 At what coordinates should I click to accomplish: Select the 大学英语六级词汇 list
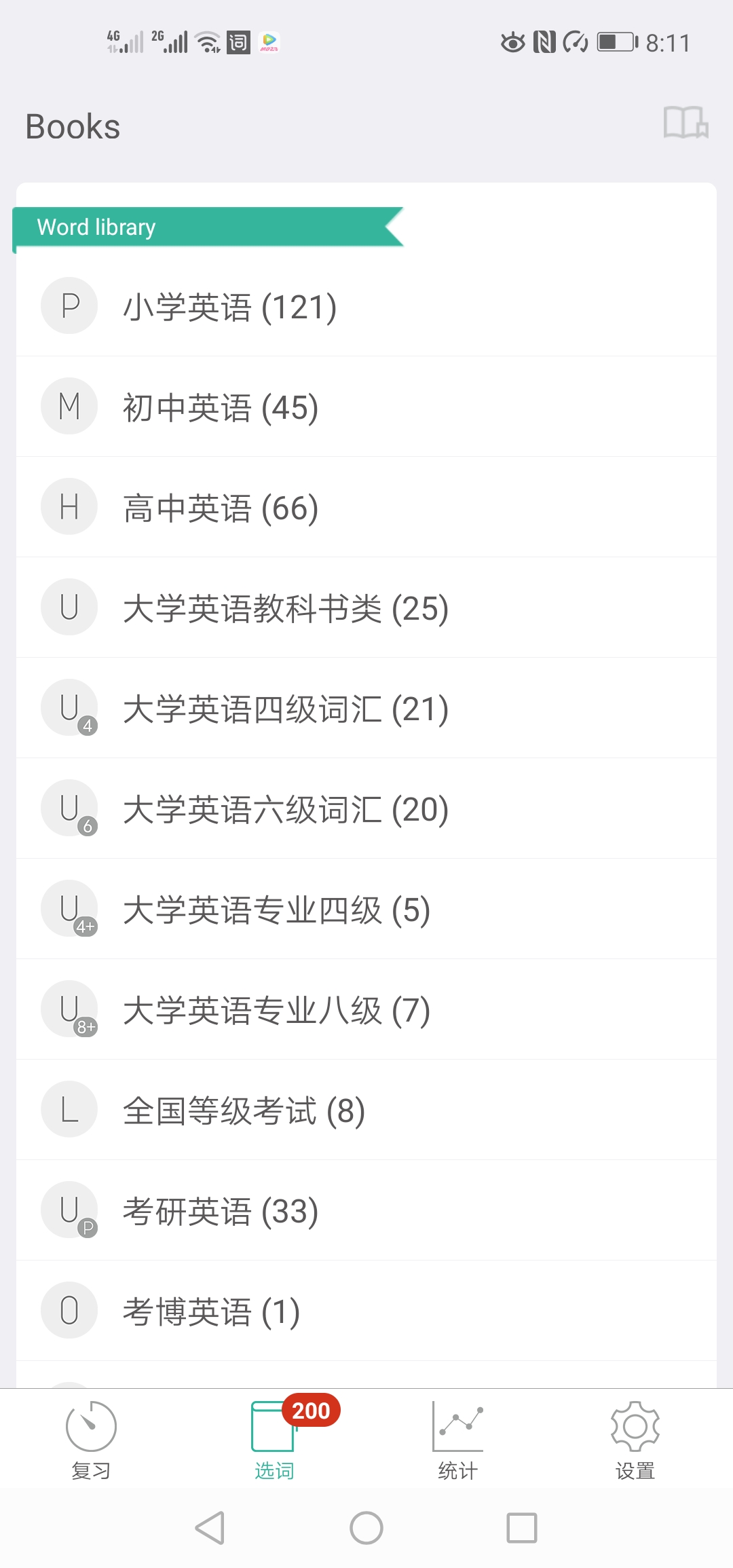(285, 808)
